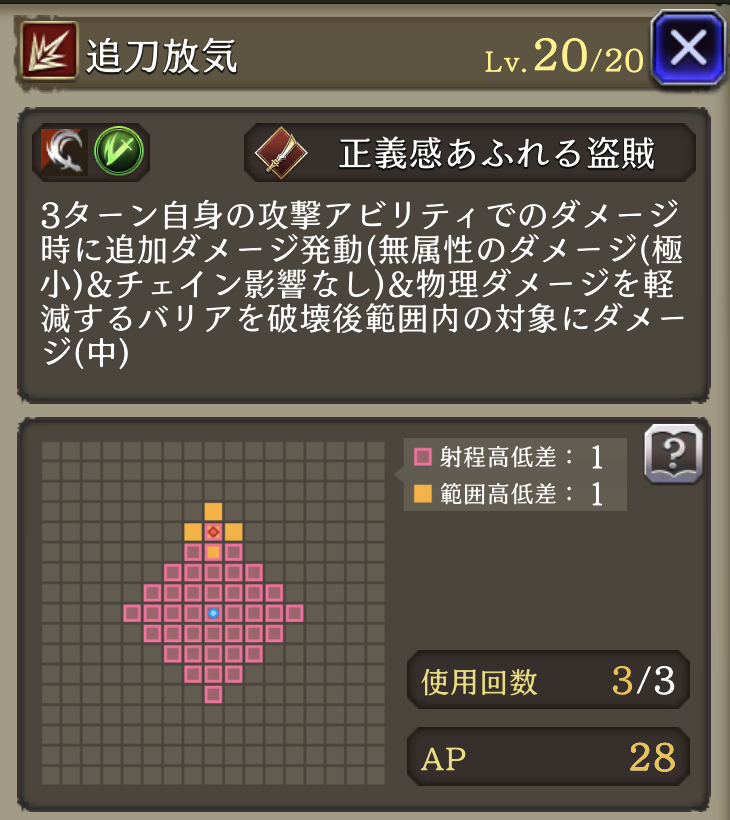Open the range help question-mark book icon
The height and width of the screenshot is (820, 730).
(x=673, y=455)
